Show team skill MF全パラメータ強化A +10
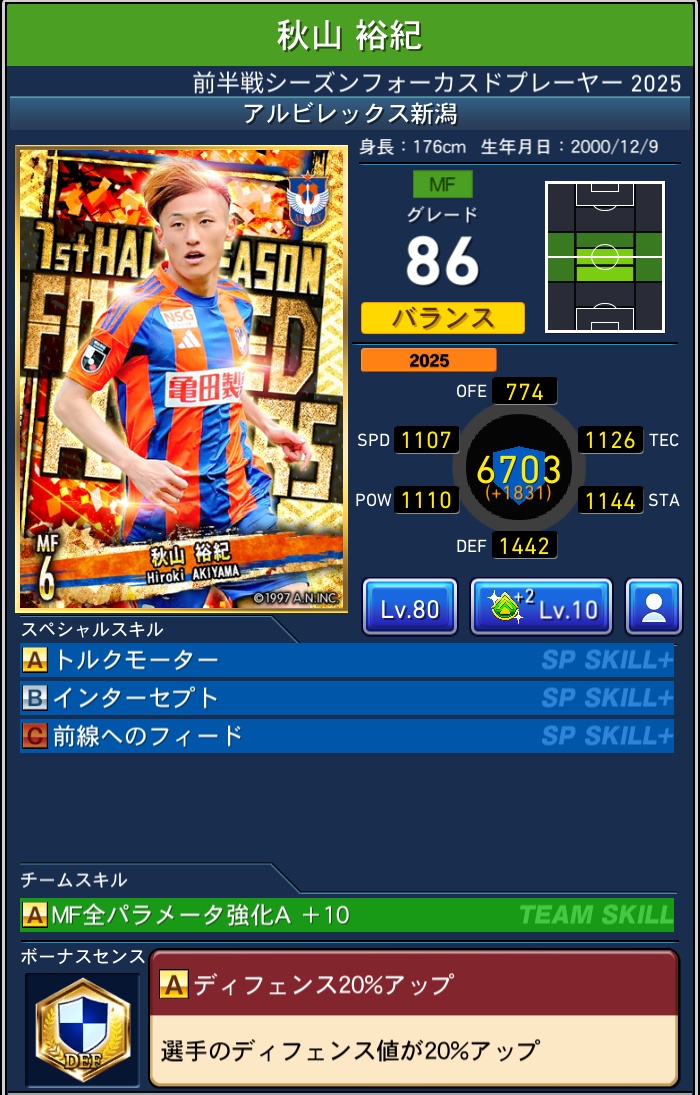 [346, 914]
